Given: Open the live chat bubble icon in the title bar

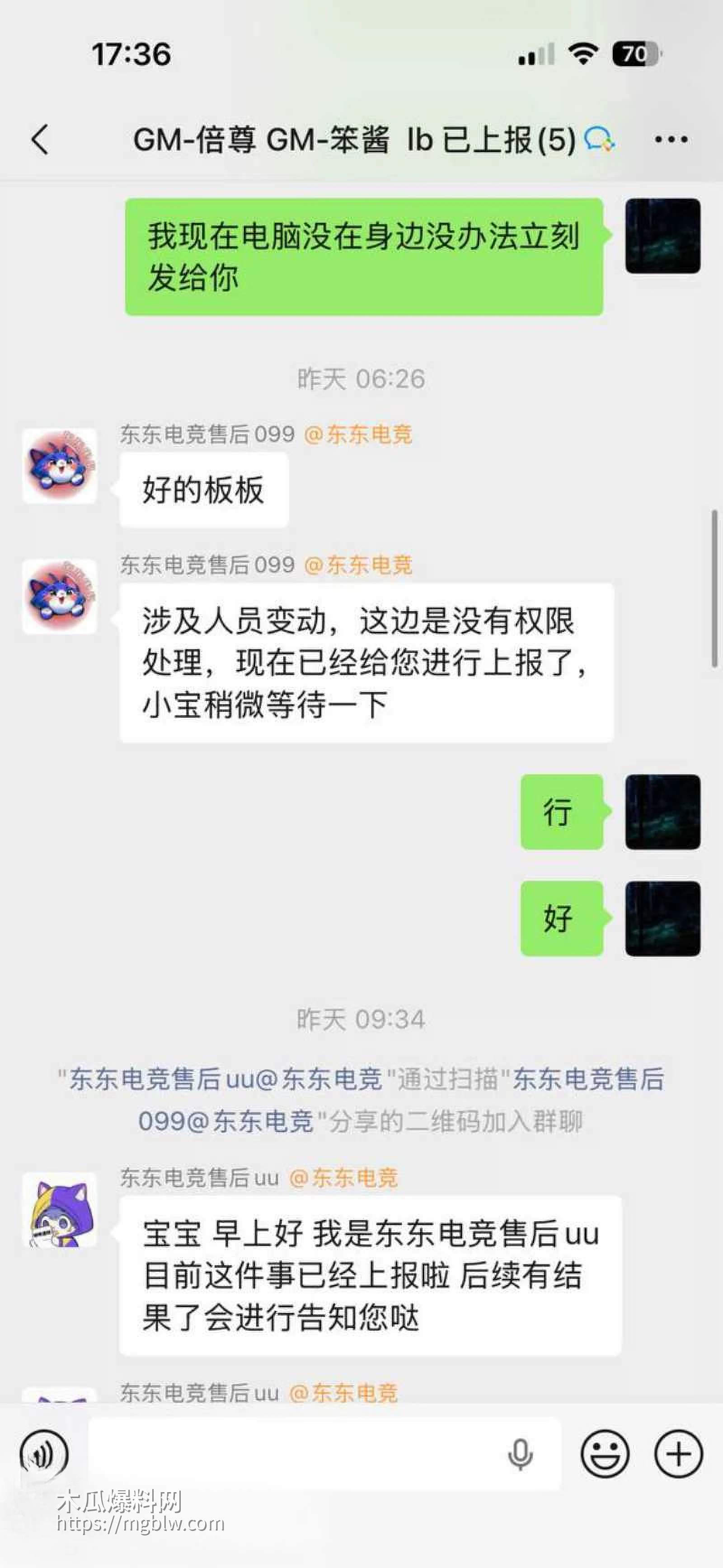Looking at the screenshot, I should pyautogui.click(x=600, y=139).
